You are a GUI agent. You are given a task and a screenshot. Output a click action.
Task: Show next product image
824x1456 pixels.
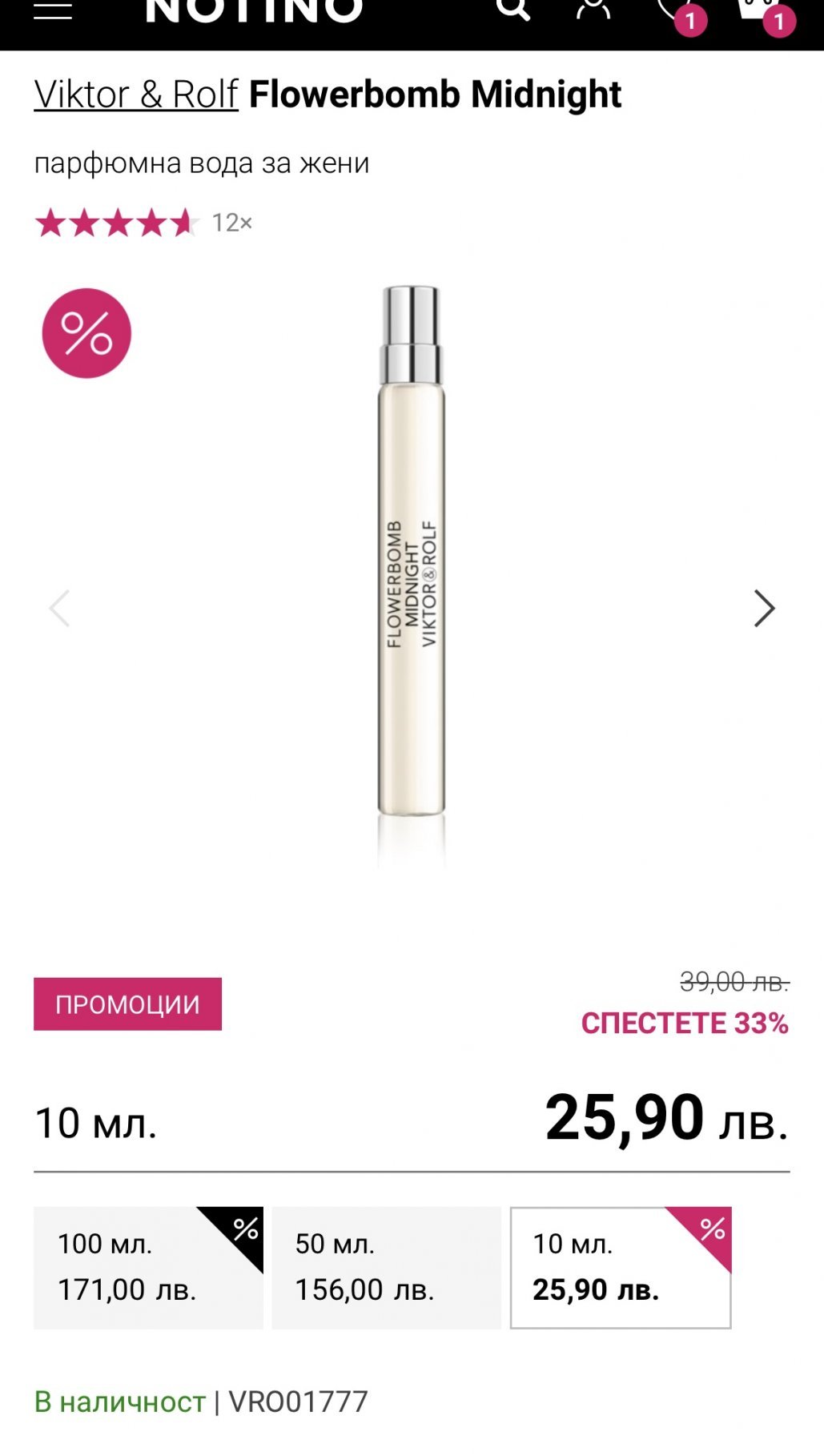[764, 609]
